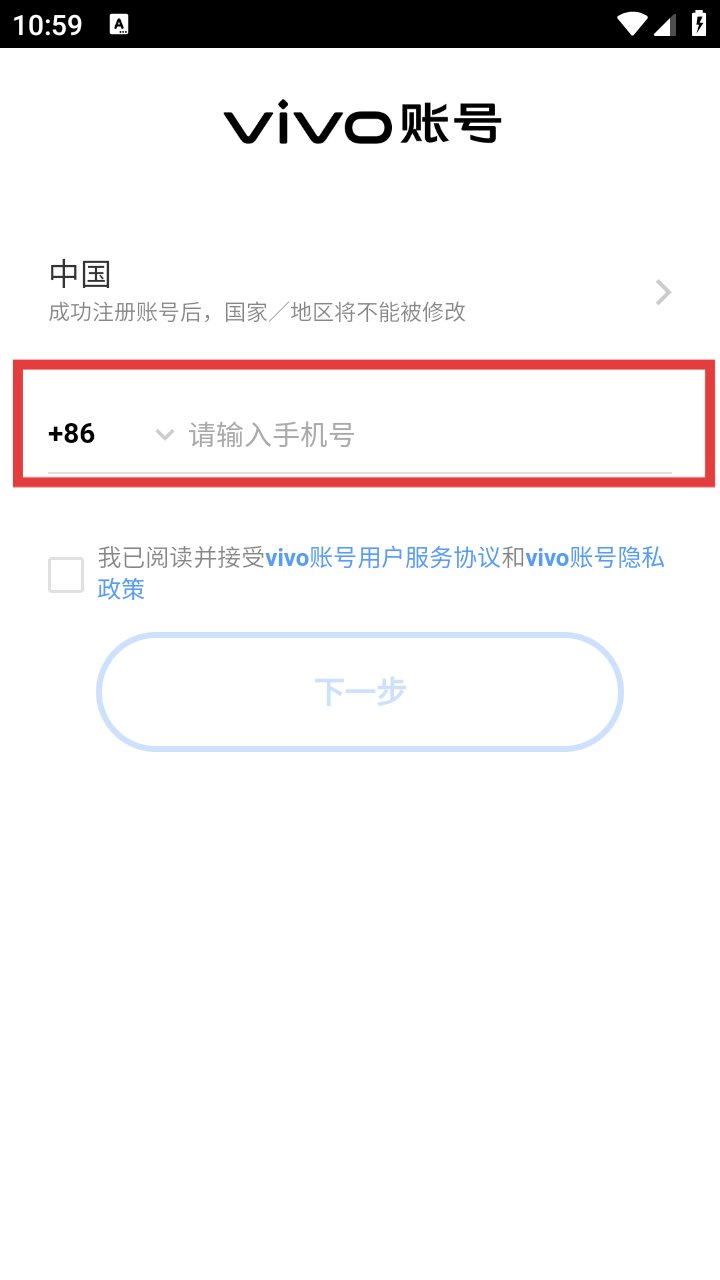This screenshot has width=720, height=1280.
Task: Open the 中国 country/region selector row
Action: (x=360, y=291)
